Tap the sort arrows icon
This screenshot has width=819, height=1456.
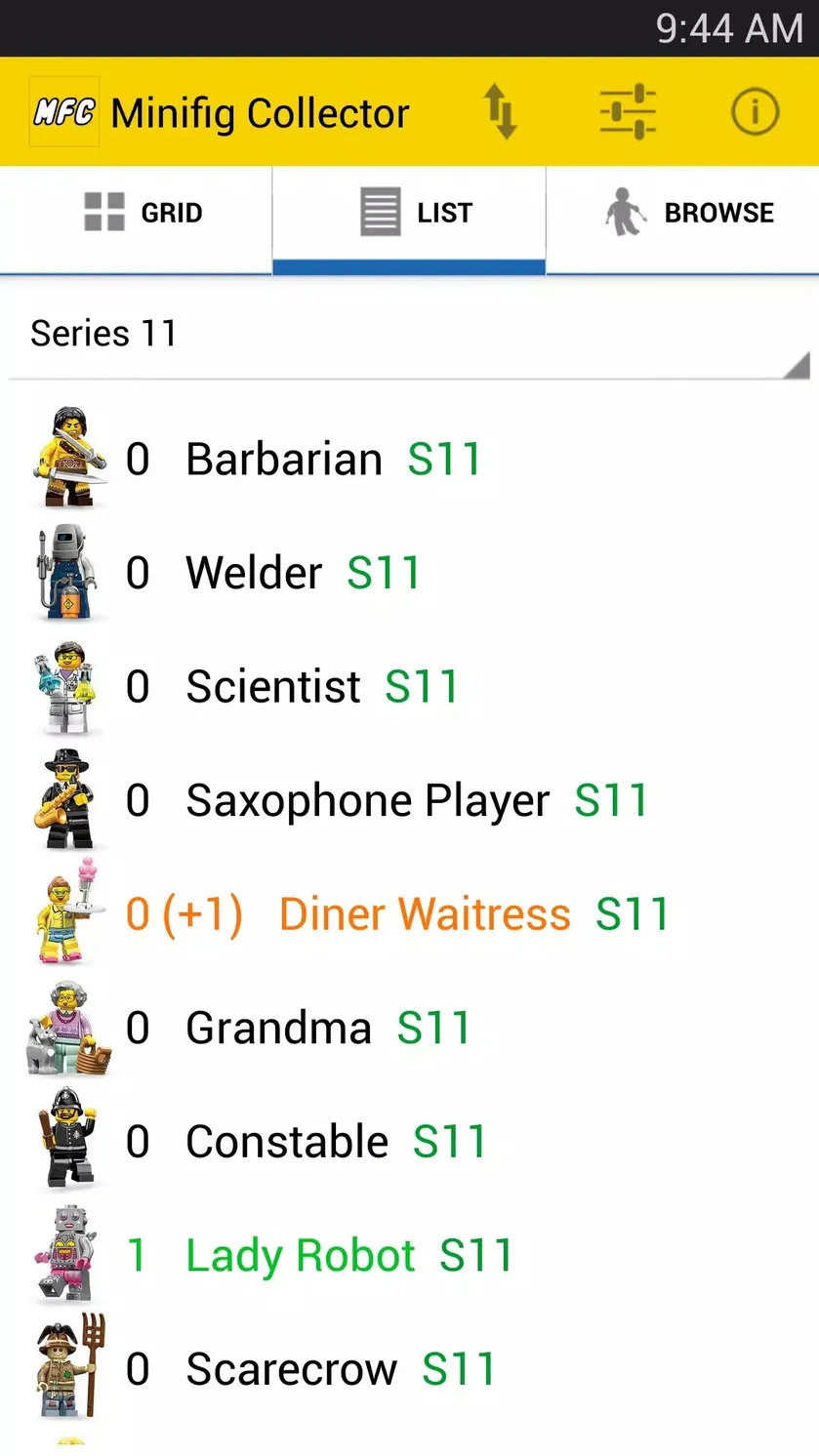tap(501, 111)
